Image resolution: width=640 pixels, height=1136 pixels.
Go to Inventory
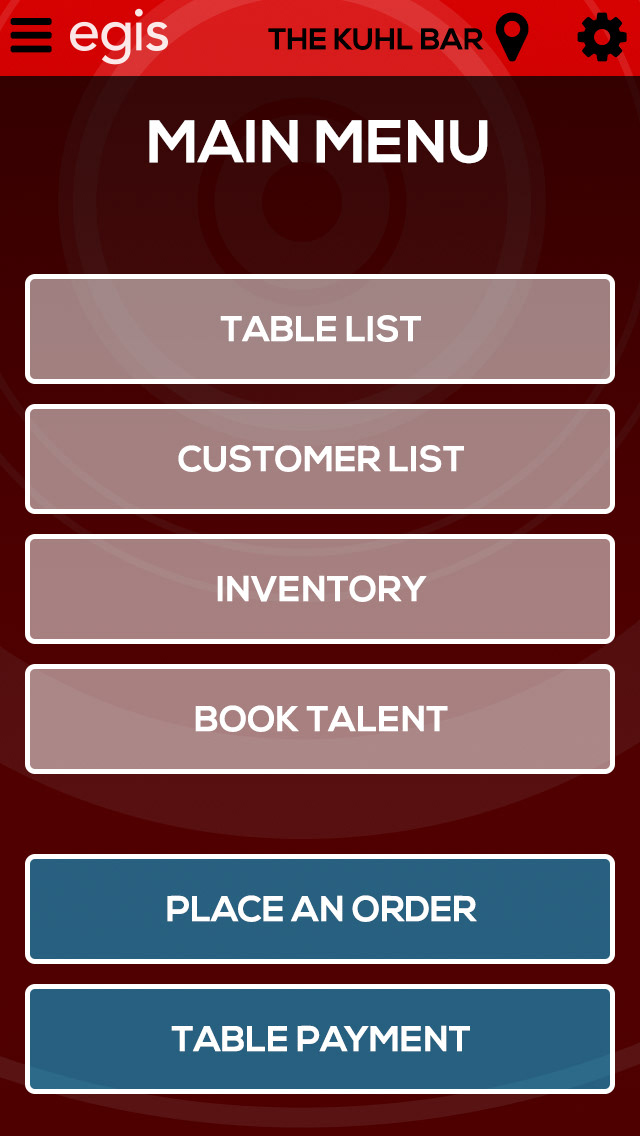tap(320, 588)
